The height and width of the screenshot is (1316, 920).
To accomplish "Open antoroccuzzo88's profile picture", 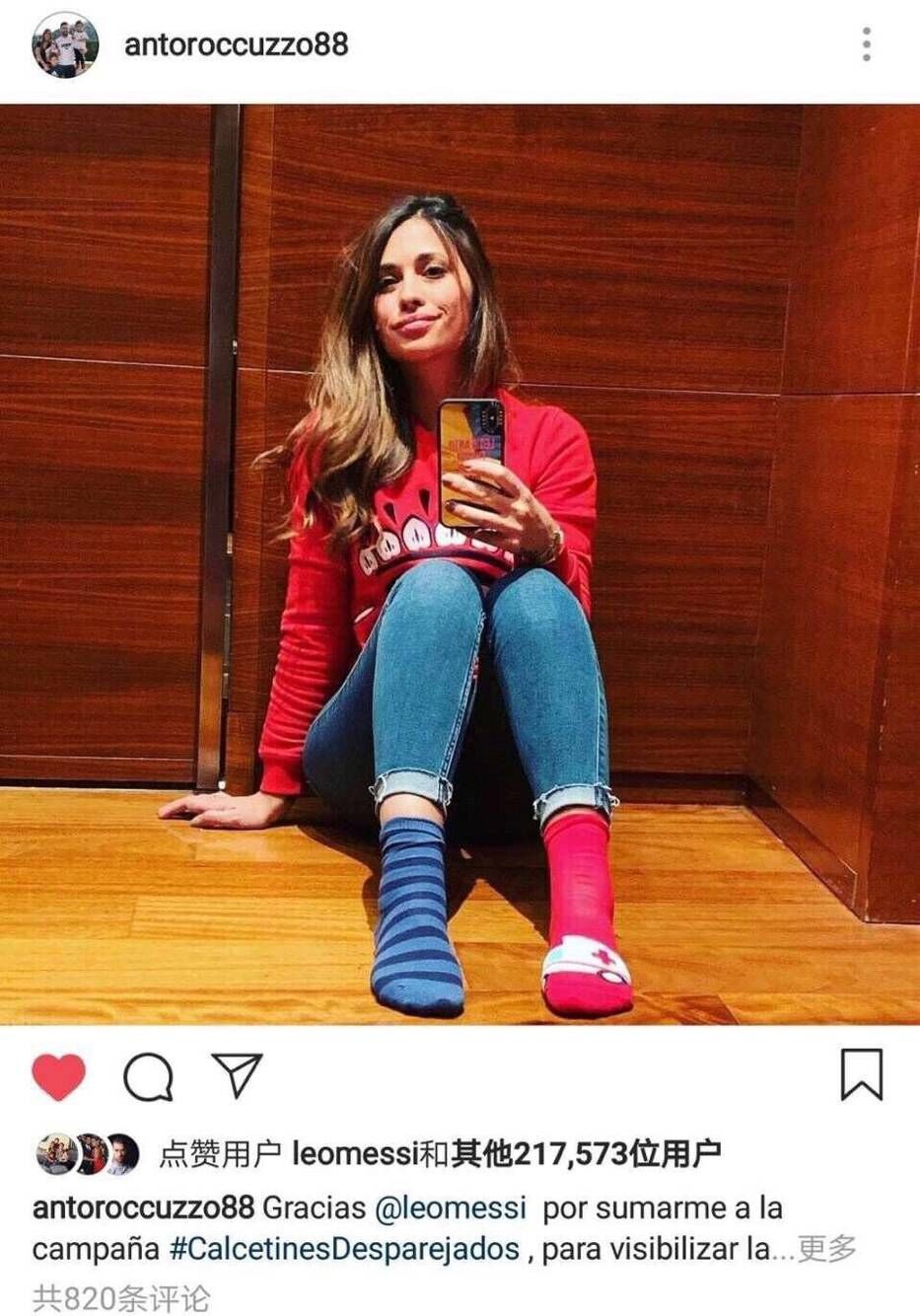I will (64, 45).
